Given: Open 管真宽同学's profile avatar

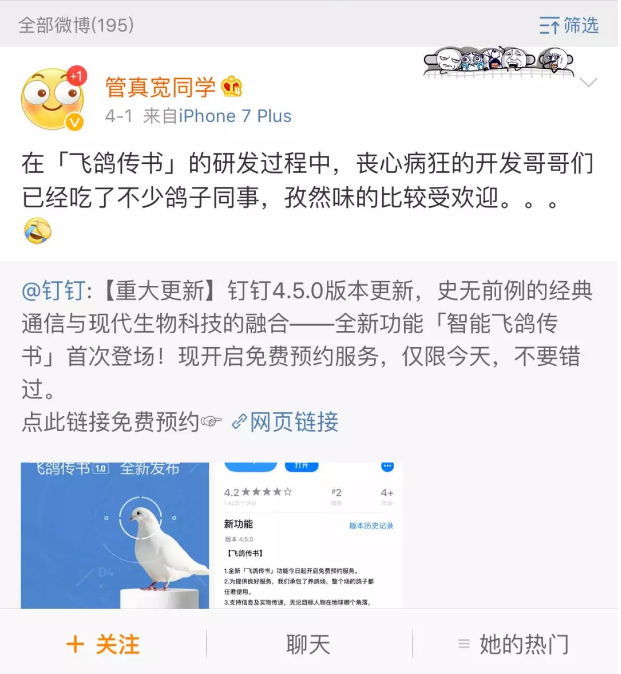Looking at the screenshot, I should pos(53,99).
